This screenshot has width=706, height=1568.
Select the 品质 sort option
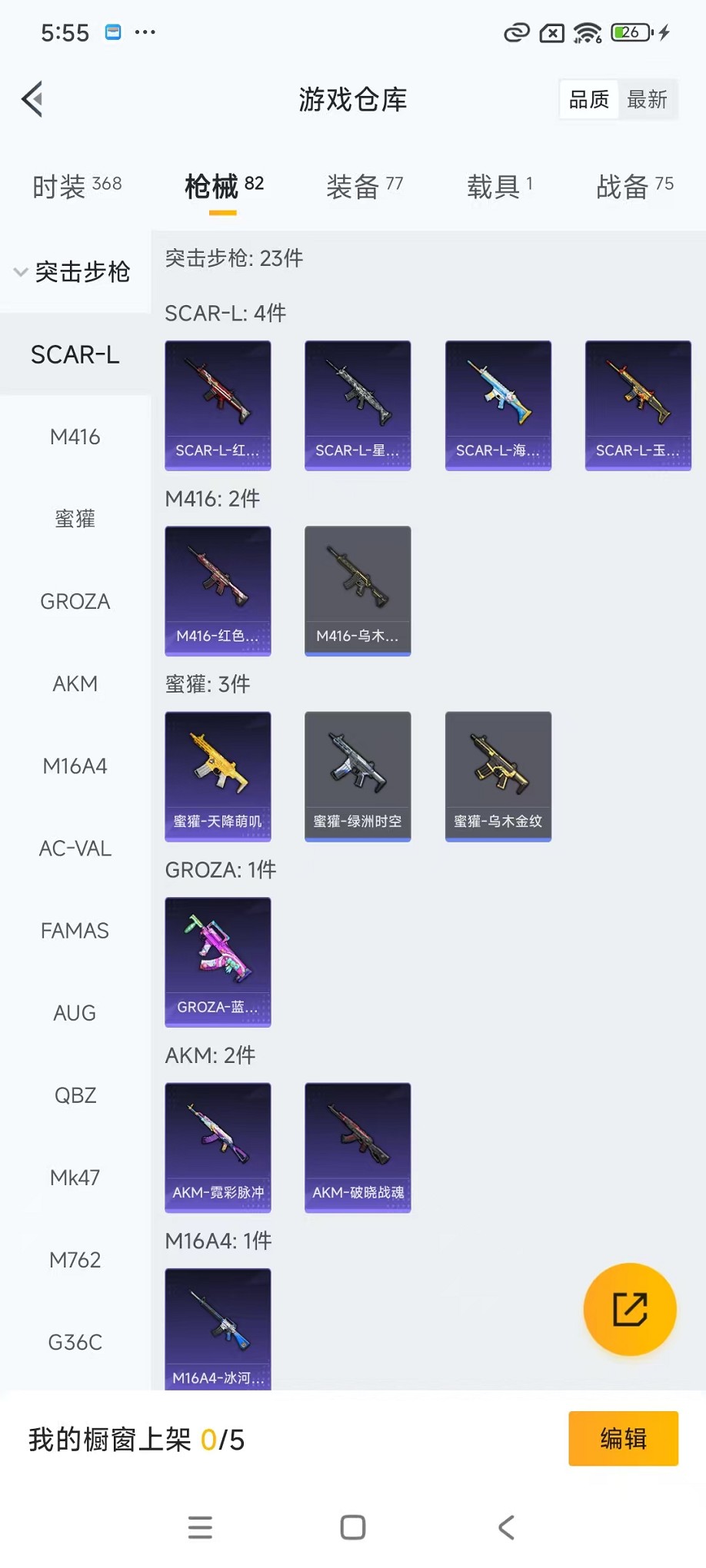tap(588, 99)
